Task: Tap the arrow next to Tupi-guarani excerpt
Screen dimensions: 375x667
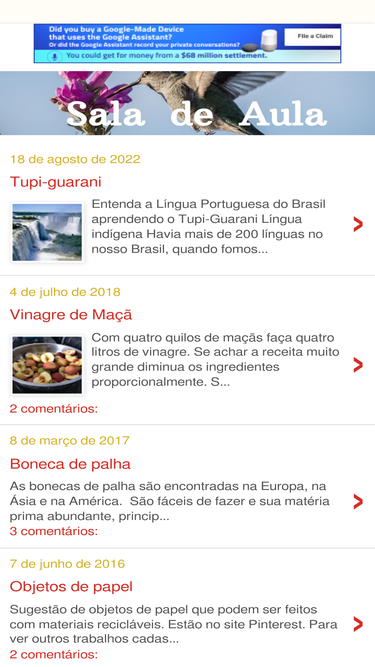Action: click(358, 224)
